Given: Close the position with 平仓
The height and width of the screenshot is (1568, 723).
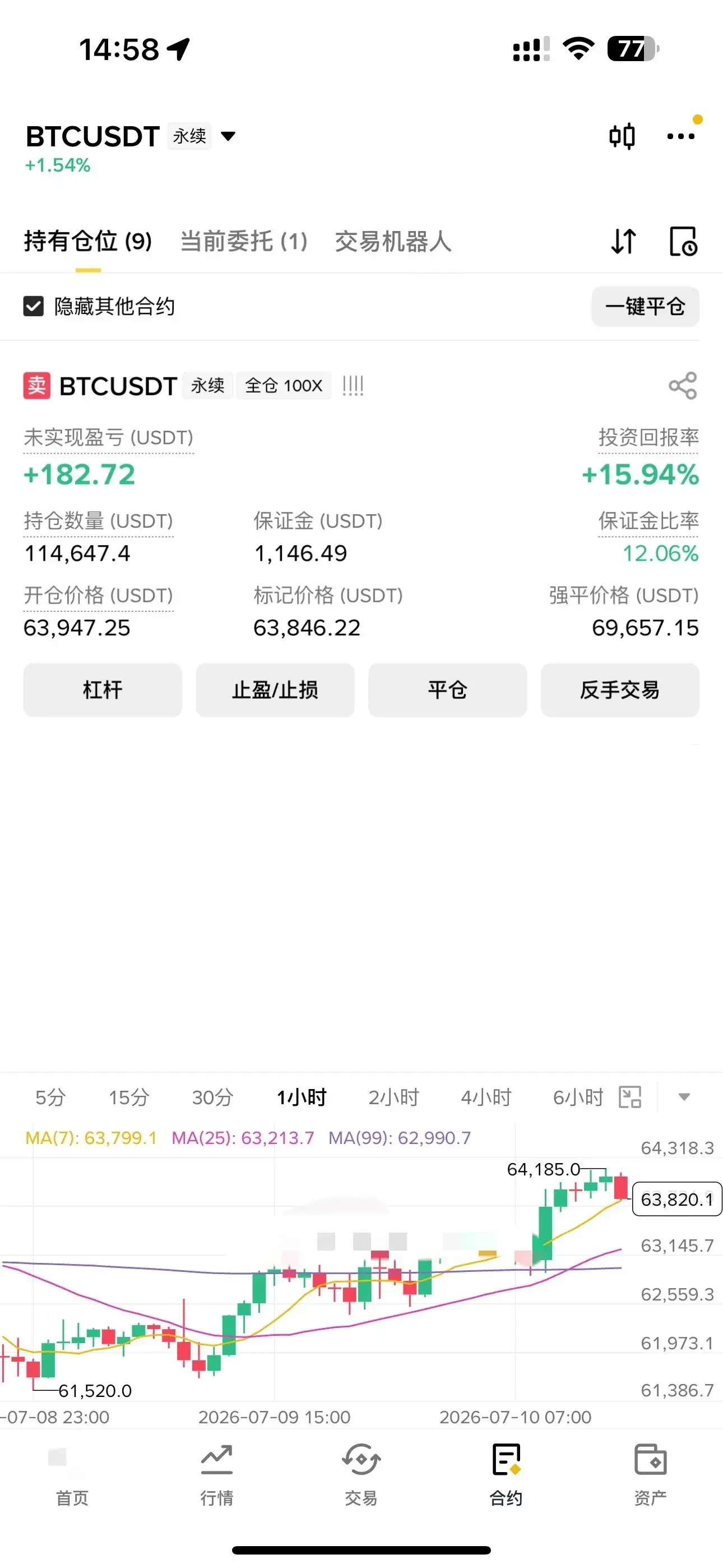Looking at the screenshot, I should [447, 690].
